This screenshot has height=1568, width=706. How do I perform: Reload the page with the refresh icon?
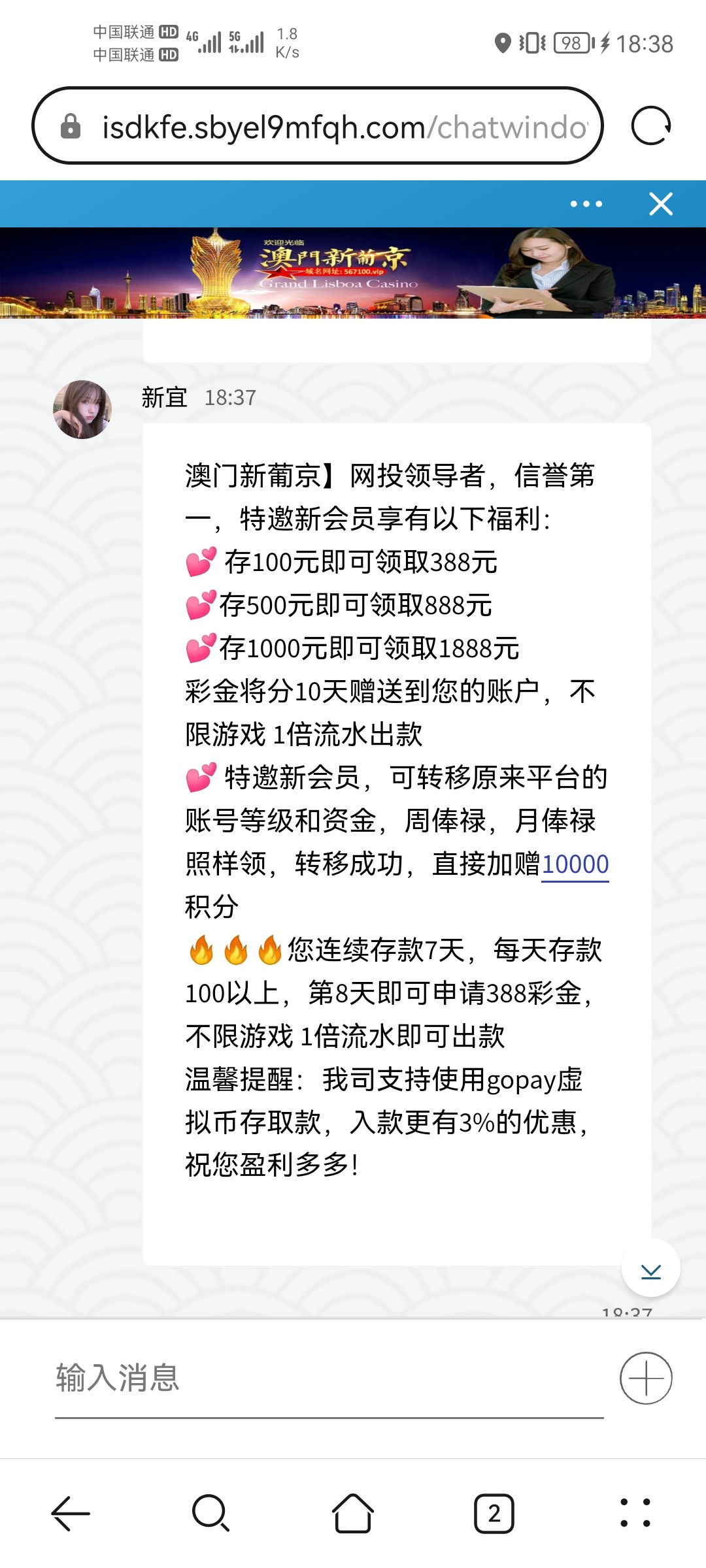point(651,125)
